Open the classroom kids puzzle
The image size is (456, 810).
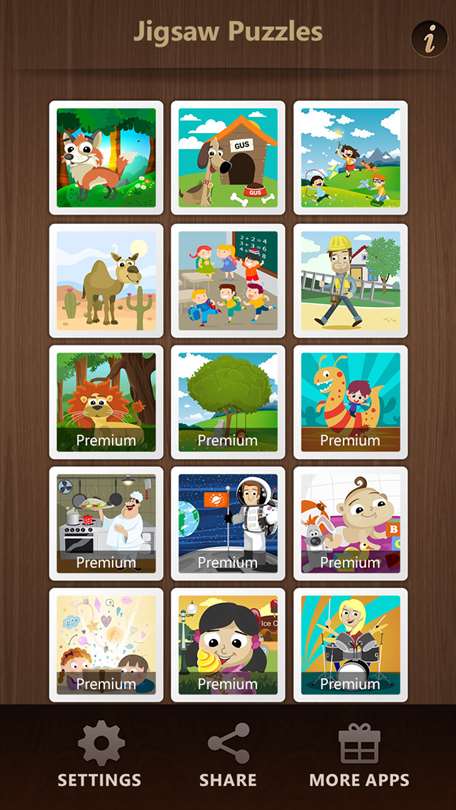[x=228, y=280]
